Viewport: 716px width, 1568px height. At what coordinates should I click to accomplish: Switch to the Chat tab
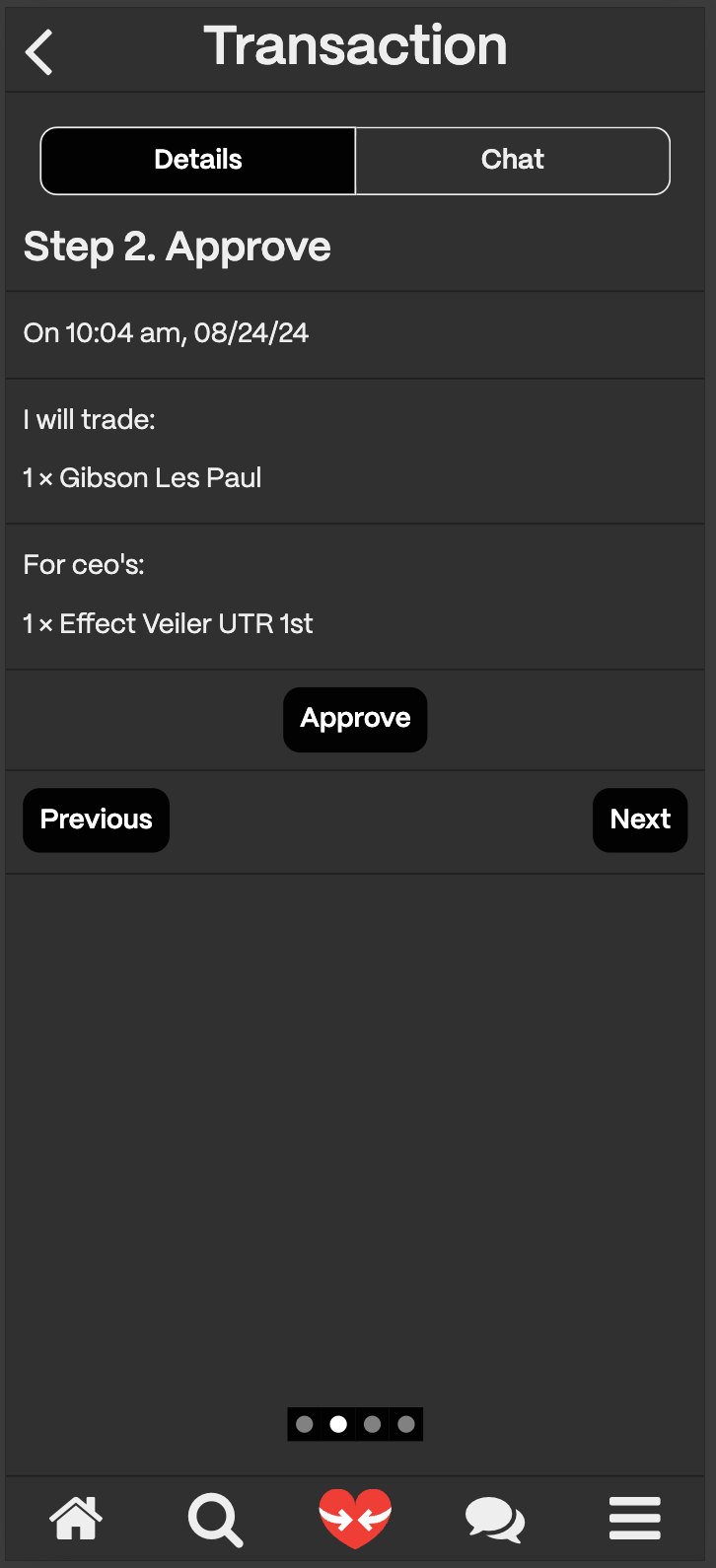click(513, 160)
